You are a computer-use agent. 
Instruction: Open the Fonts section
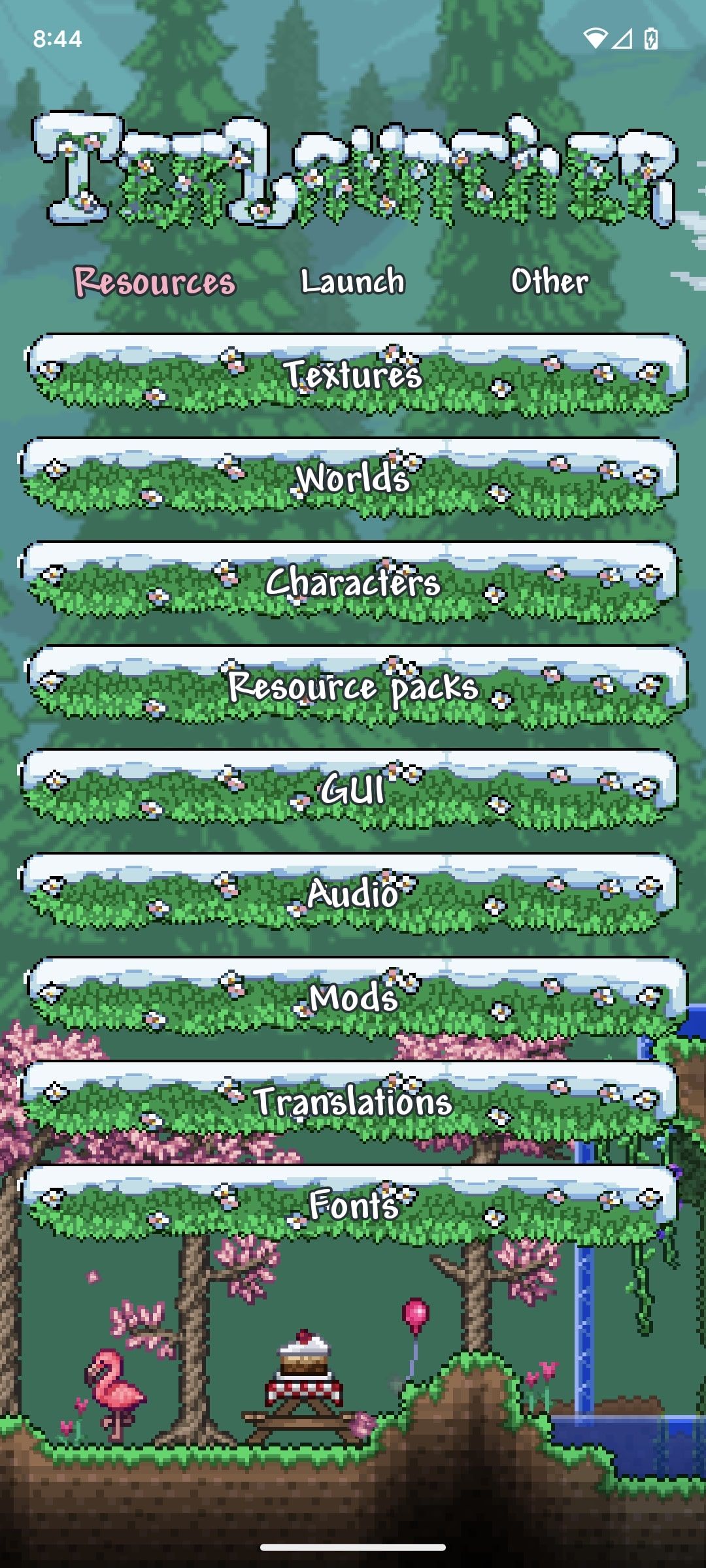tap(353, 1204)
